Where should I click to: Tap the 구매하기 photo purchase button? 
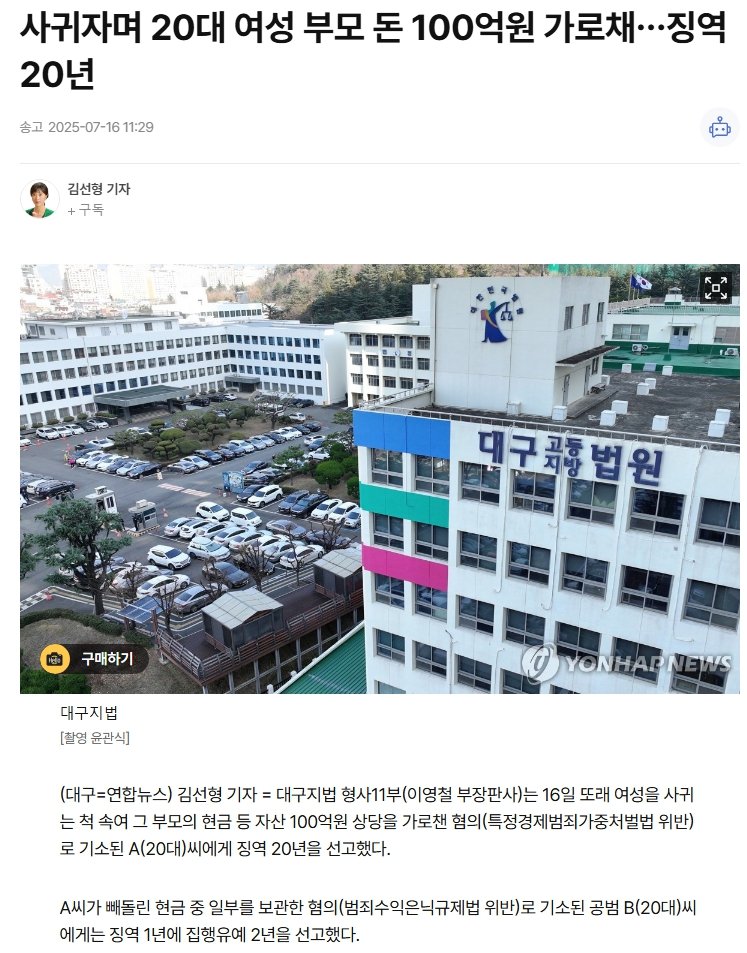pyautogui.click(x=94, y=658)
